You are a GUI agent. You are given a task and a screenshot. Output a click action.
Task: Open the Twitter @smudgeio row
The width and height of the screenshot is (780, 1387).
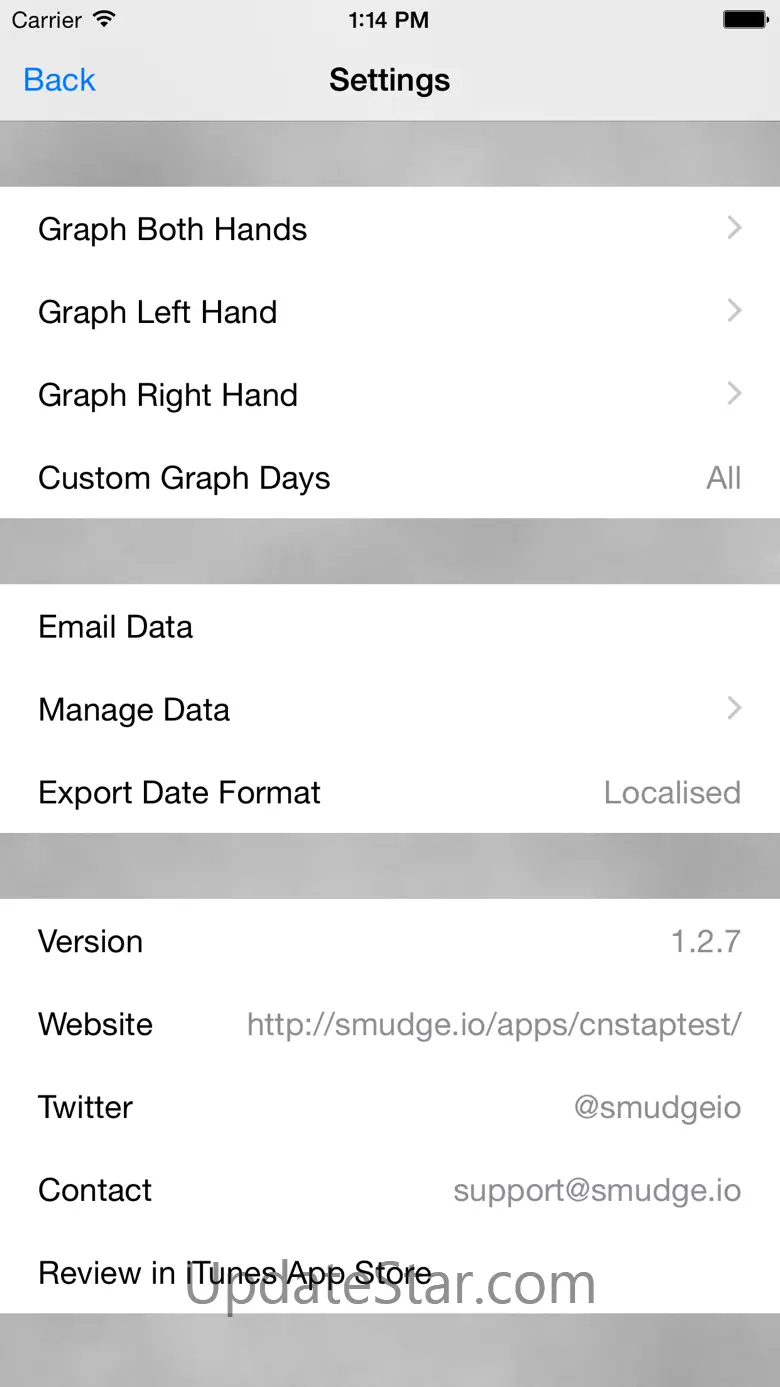pyautogui.click(x=390, y=1106)
